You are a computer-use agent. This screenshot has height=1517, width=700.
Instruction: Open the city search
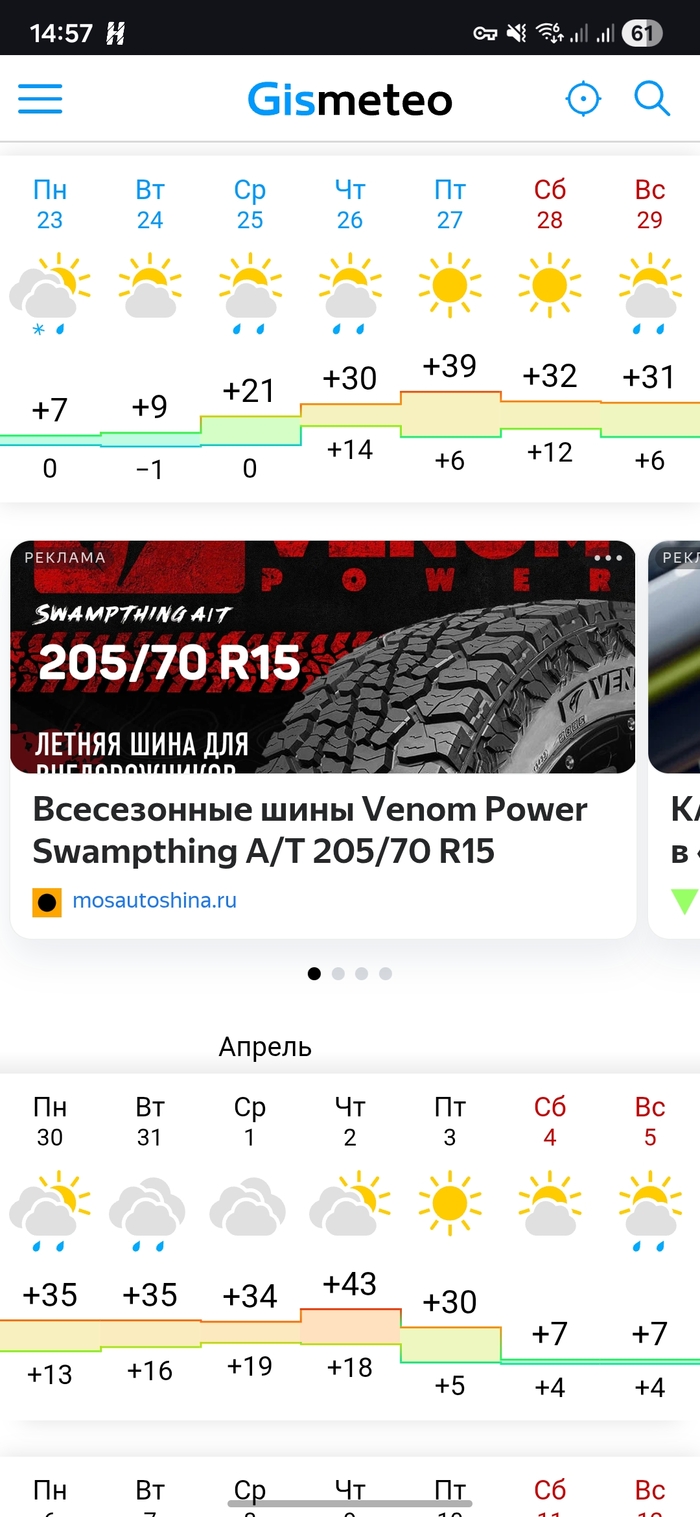tap(652, 99)
